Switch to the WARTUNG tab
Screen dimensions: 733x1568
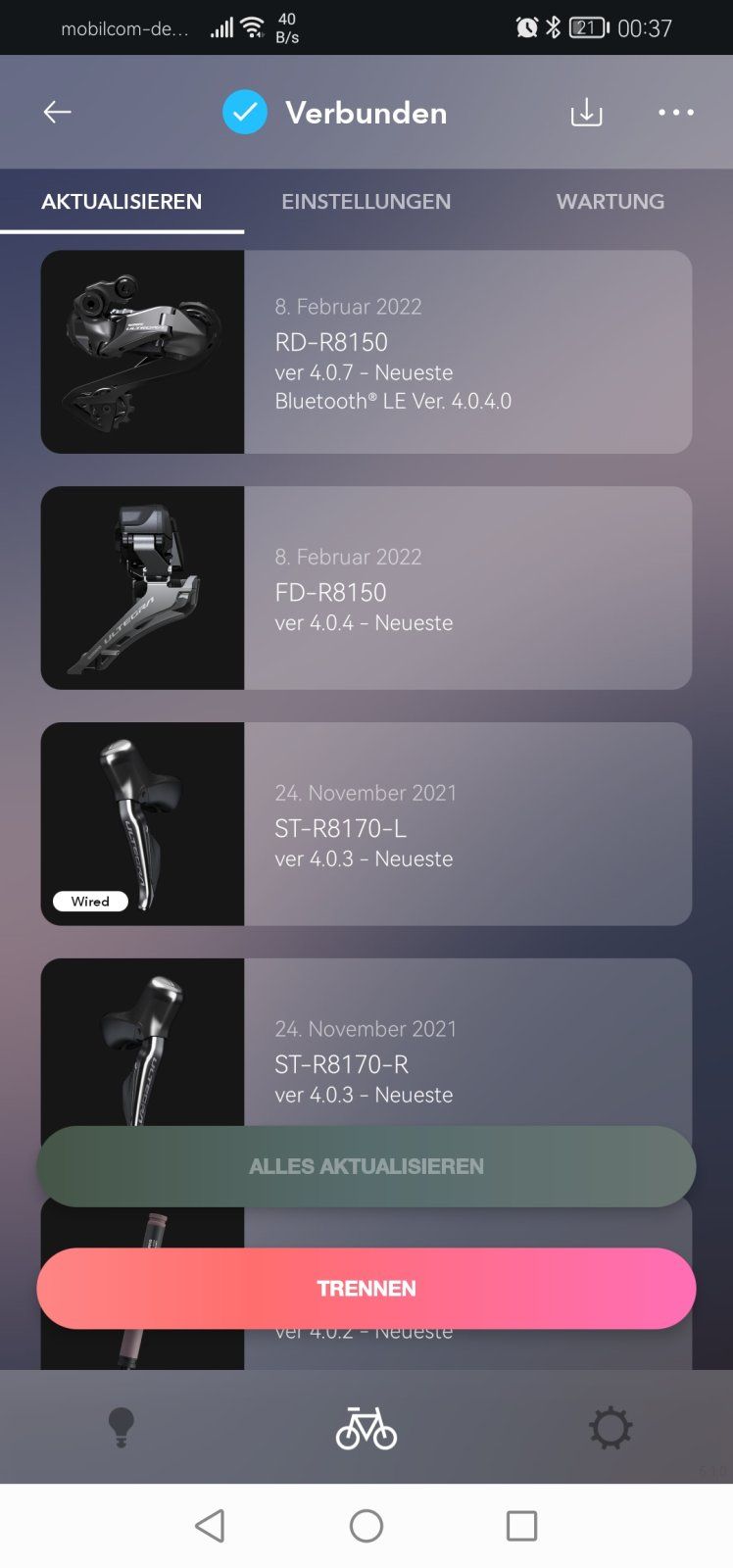[610, 202]
